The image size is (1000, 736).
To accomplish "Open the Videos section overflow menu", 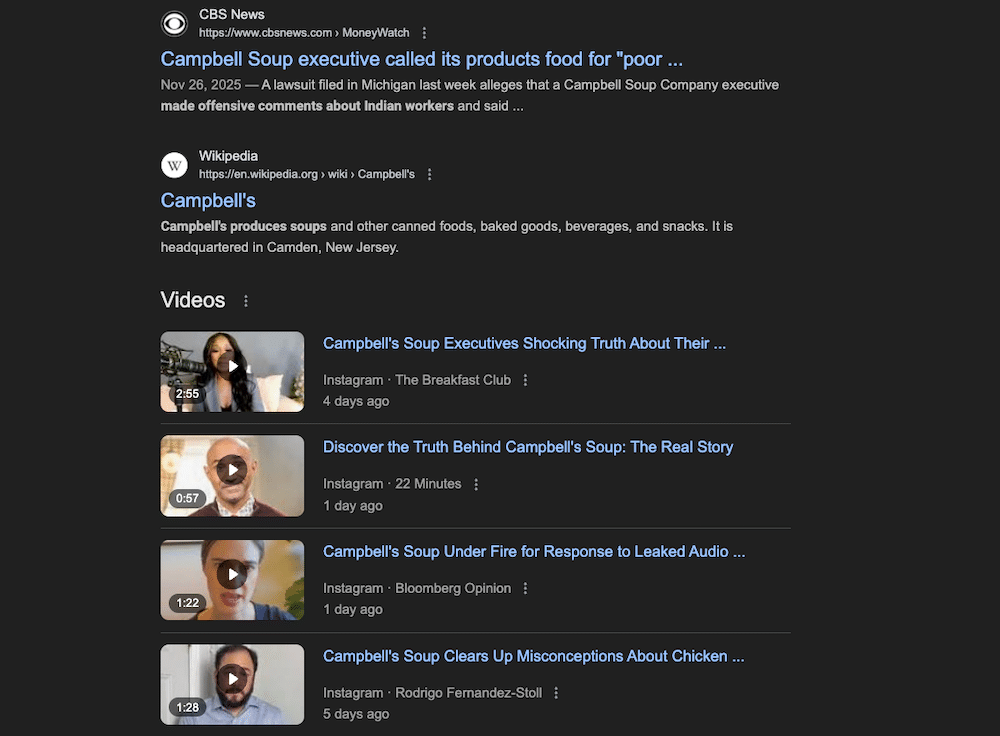I will [246, 301].
